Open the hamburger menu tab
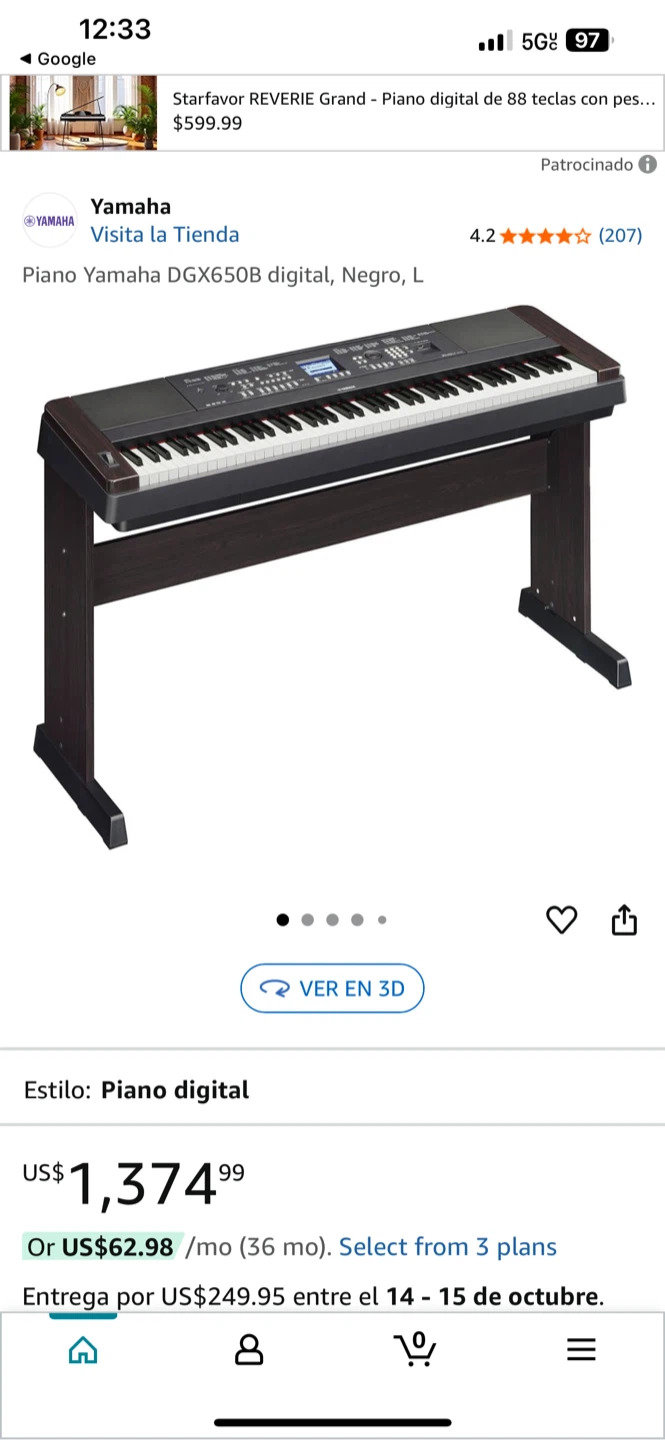665x1440 pixels. click(x=581, y=1350)
